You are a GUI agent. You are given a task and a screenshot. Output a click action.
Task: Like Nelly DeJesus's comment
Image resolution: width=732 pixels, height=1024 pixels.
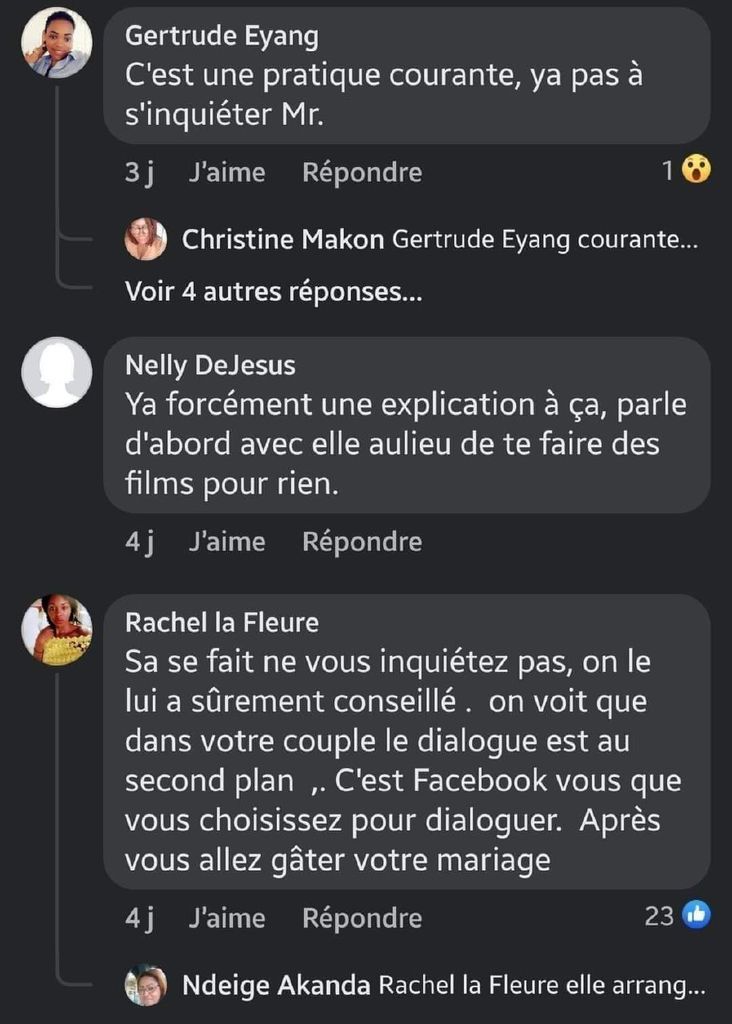(x=226, y=542)
